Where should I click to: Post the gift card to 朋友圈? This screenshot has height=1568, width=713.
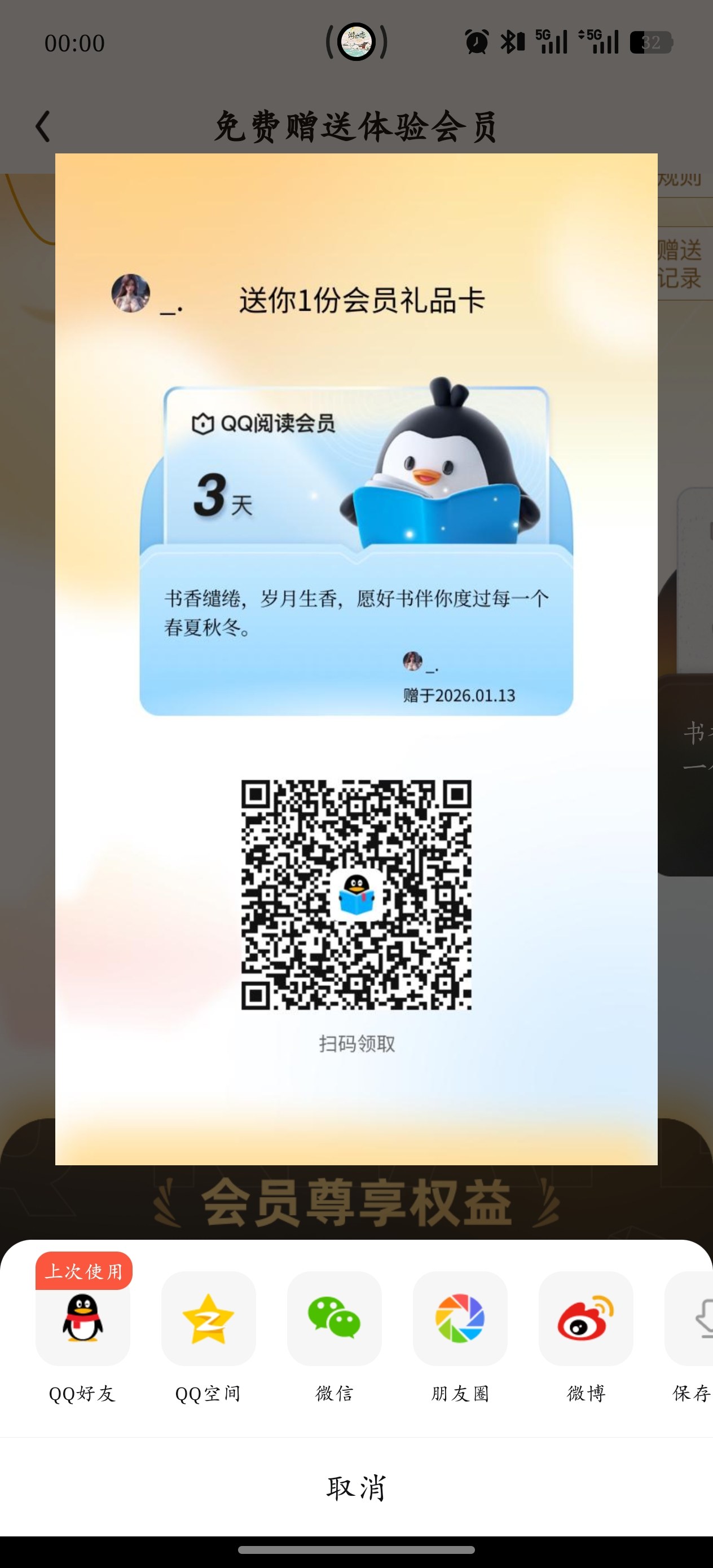460,1320
